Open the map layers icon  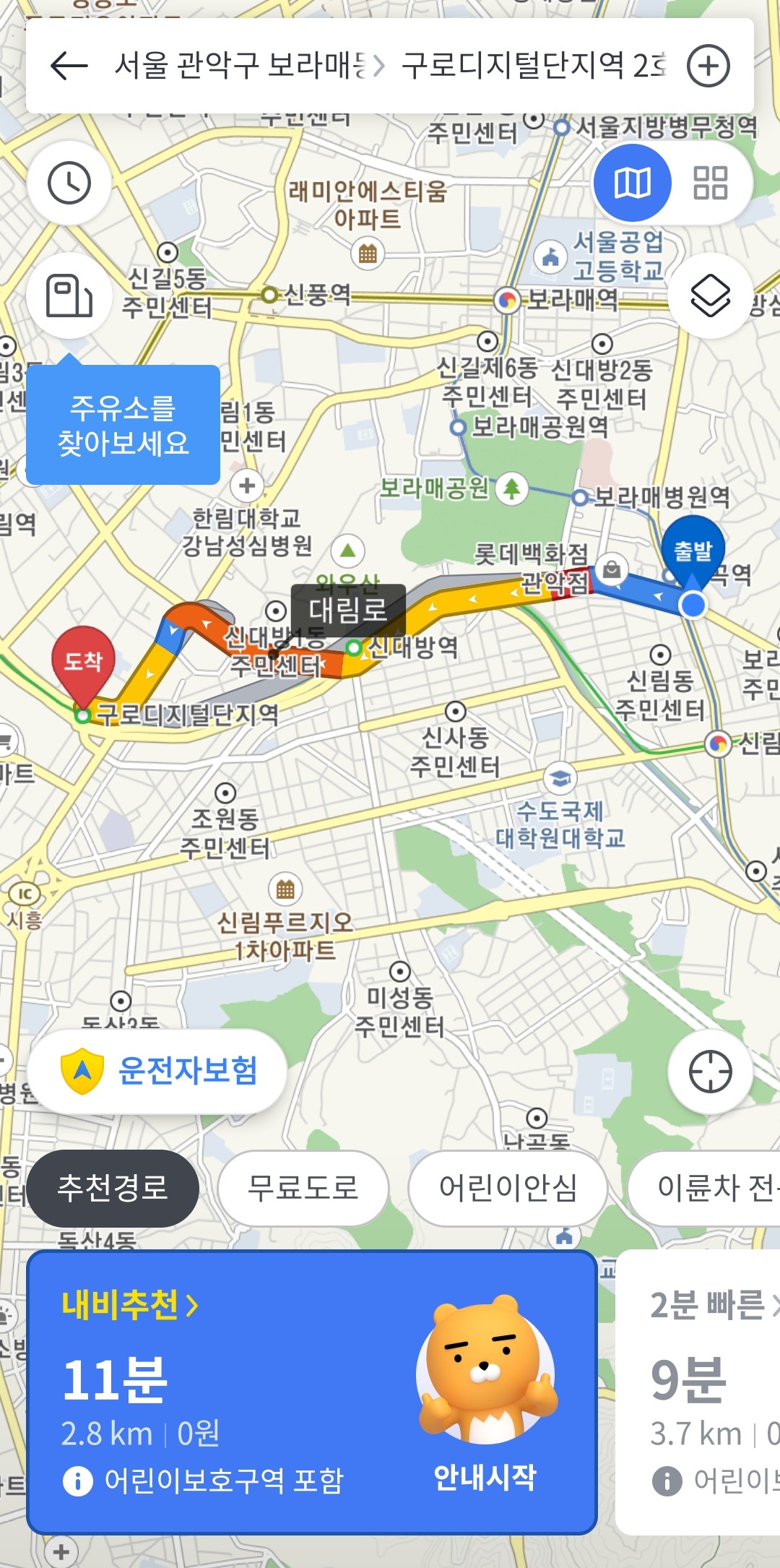tap(711, 295)
